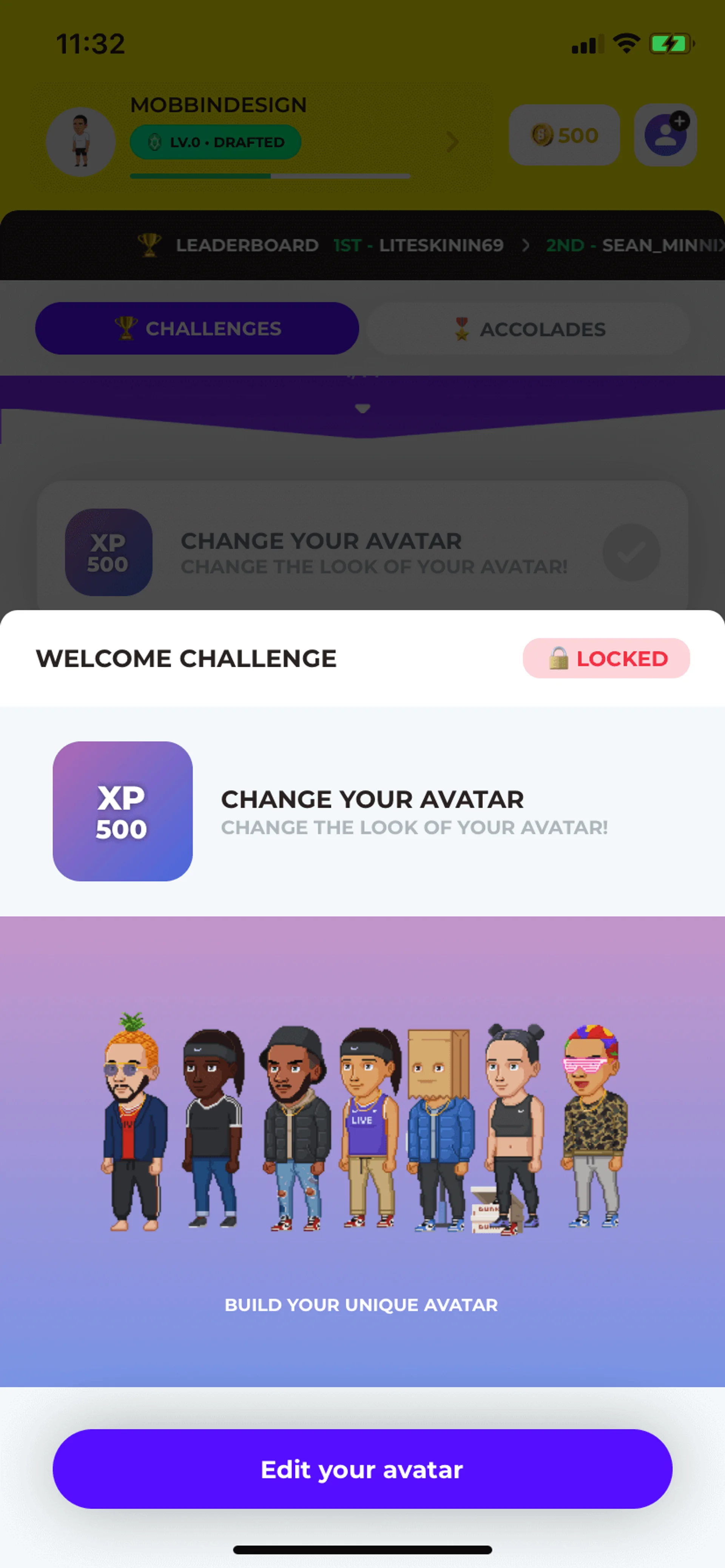The image size is (725, 1568).
Task: Open the profile avatar picture
Action: pos(80,141)
